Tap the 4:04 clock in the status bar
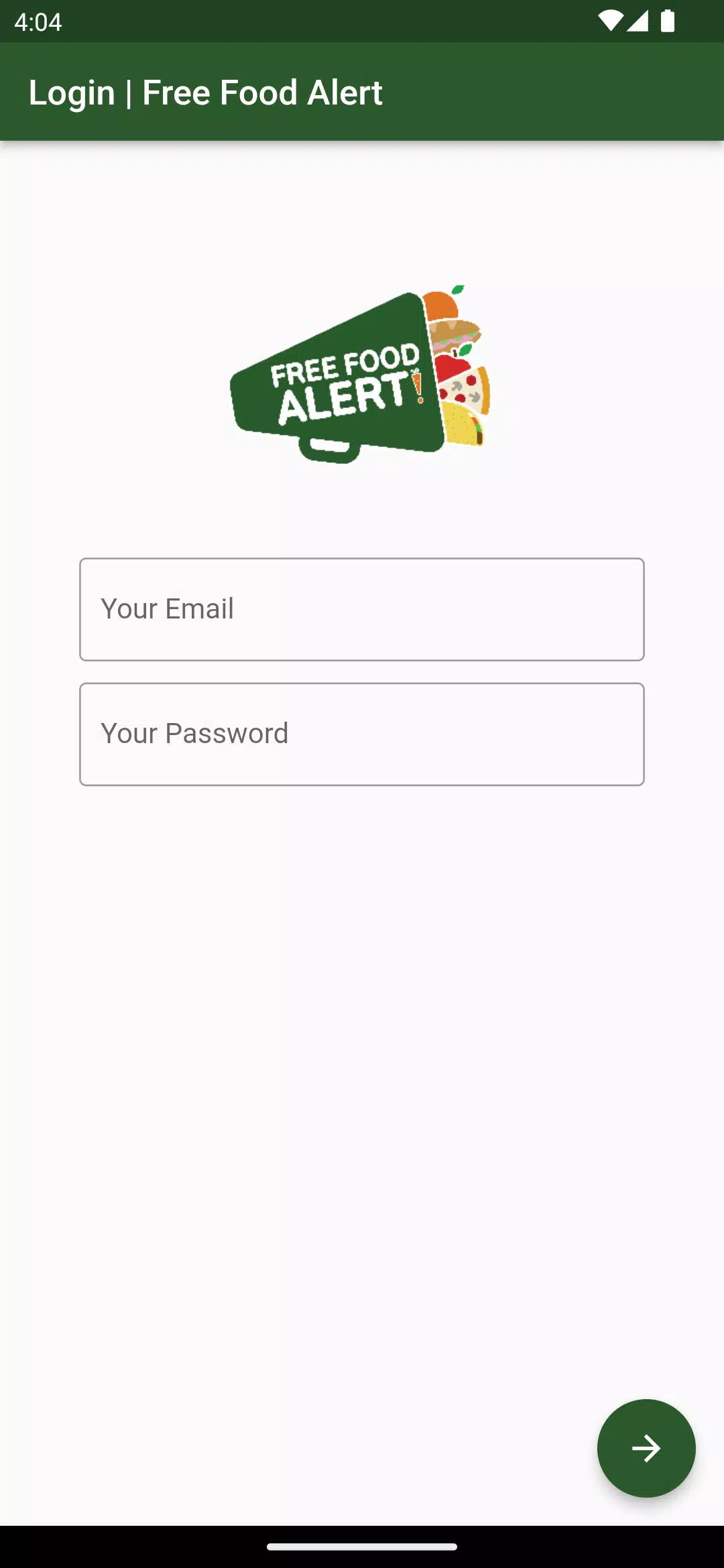The image size is (724, 1568). point(40,22)
